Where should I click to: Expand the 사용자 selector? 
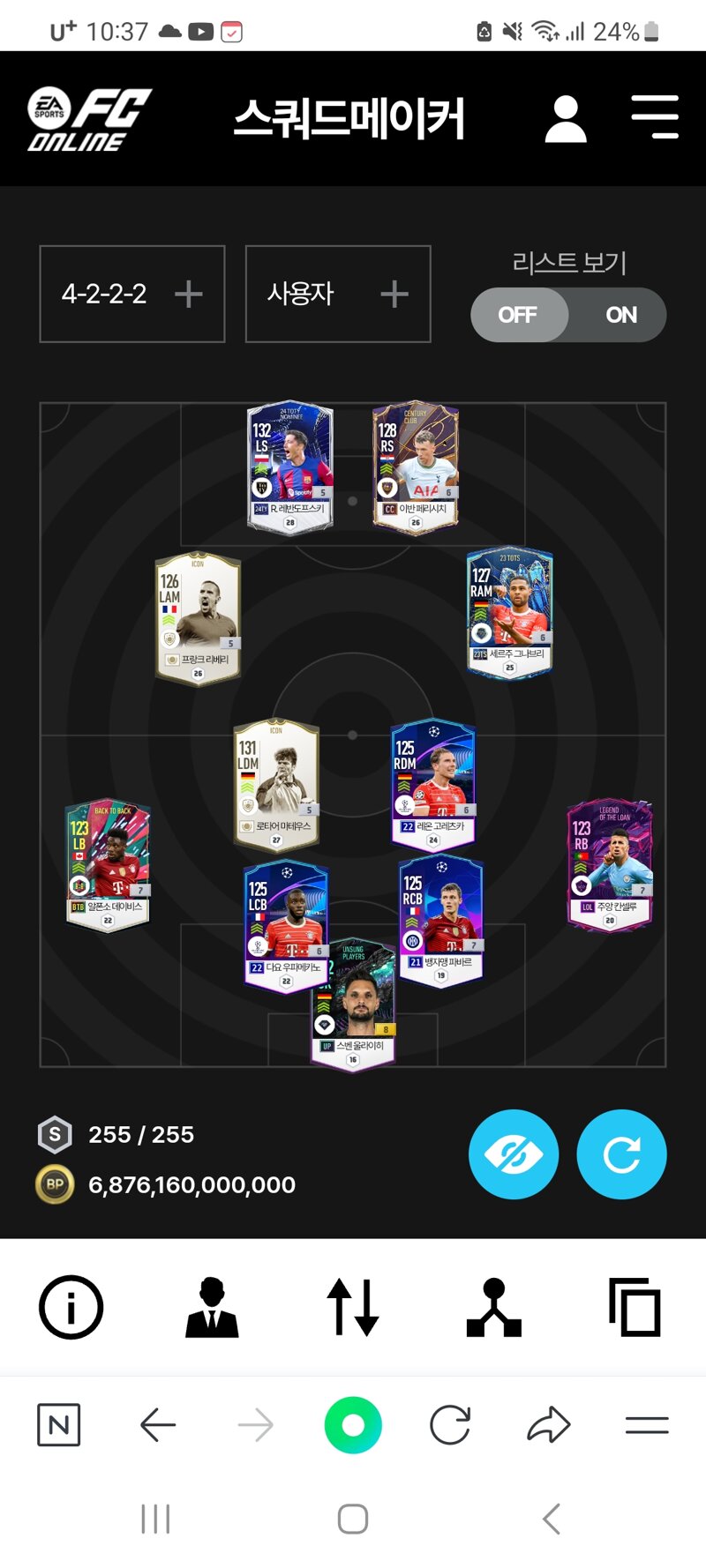pyautogui.click(x=338, y=294)
